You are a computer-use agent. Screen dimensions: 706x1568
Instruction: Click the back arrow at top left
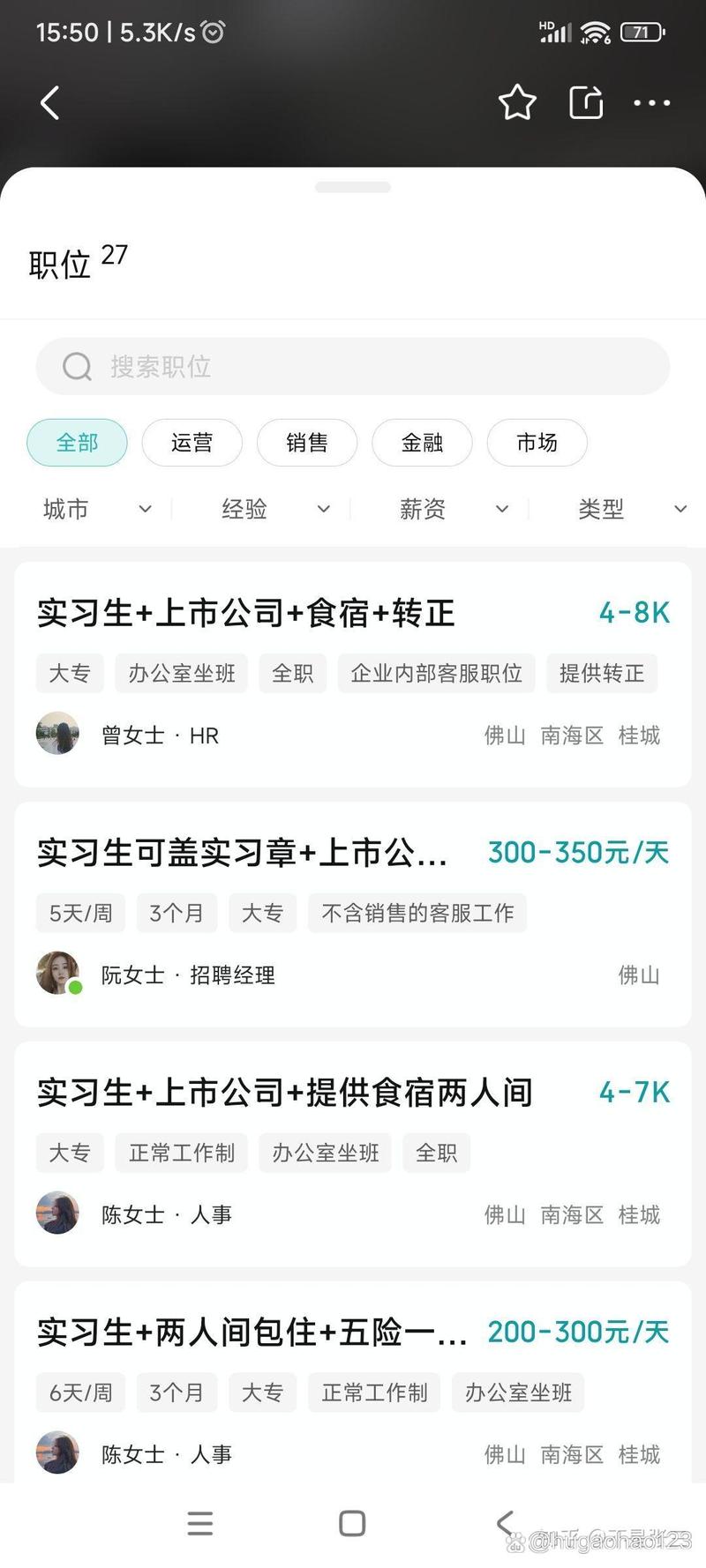tap(49, 102)
